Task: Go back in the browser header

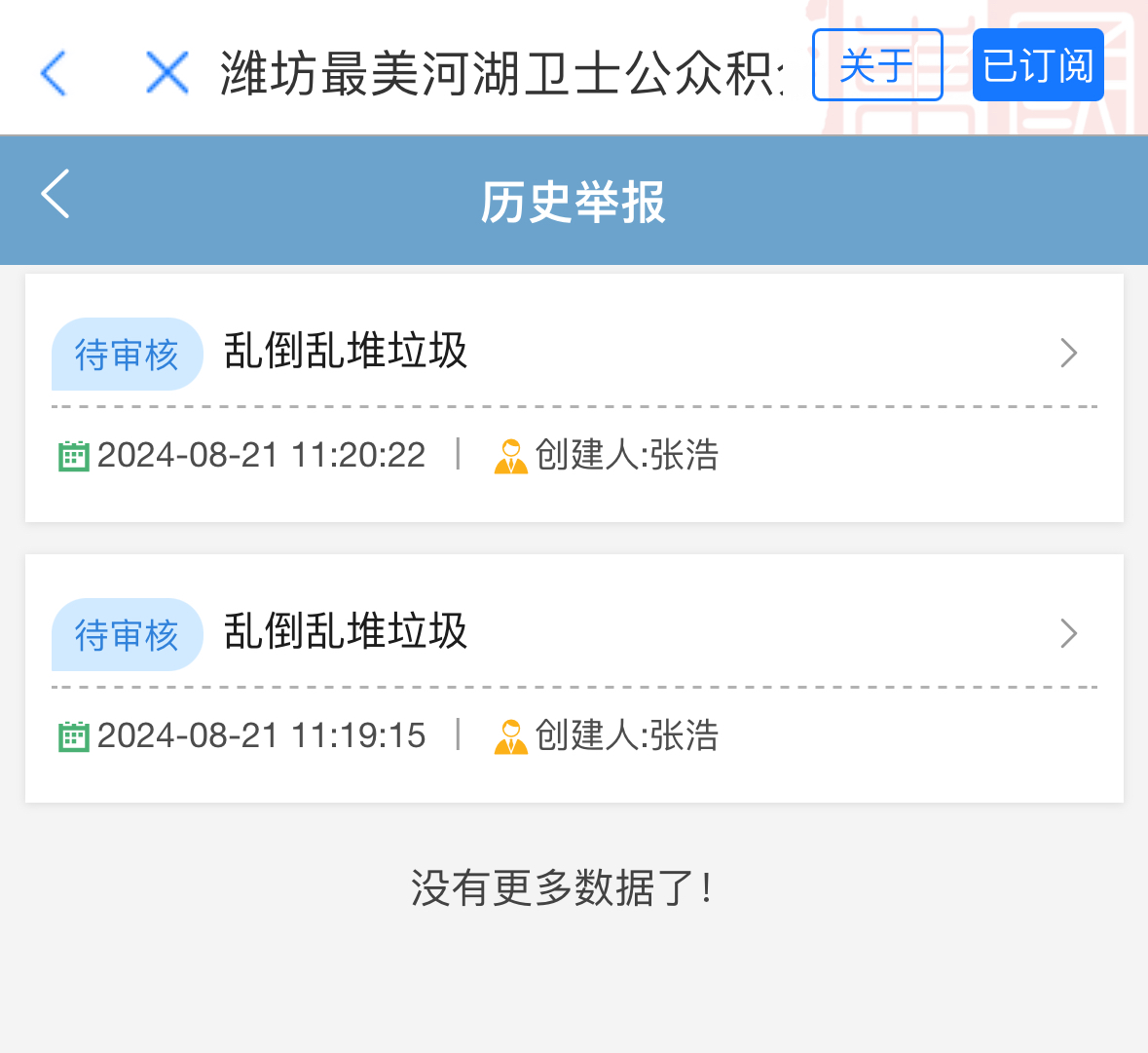Action: (x=54, y=73)
